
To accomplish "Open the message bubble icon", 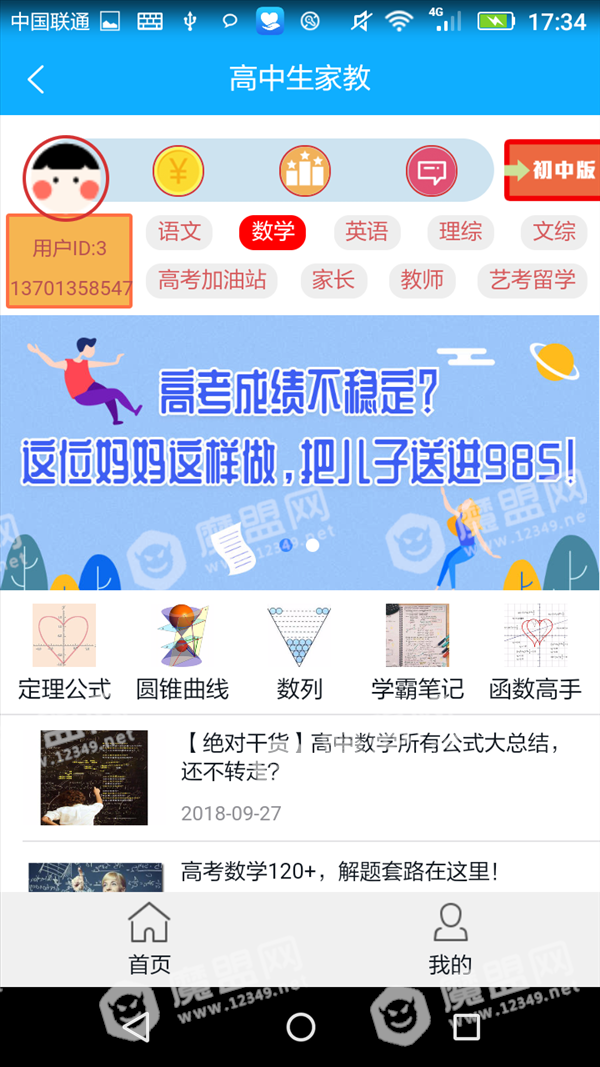I will click(x=432, y=170).
